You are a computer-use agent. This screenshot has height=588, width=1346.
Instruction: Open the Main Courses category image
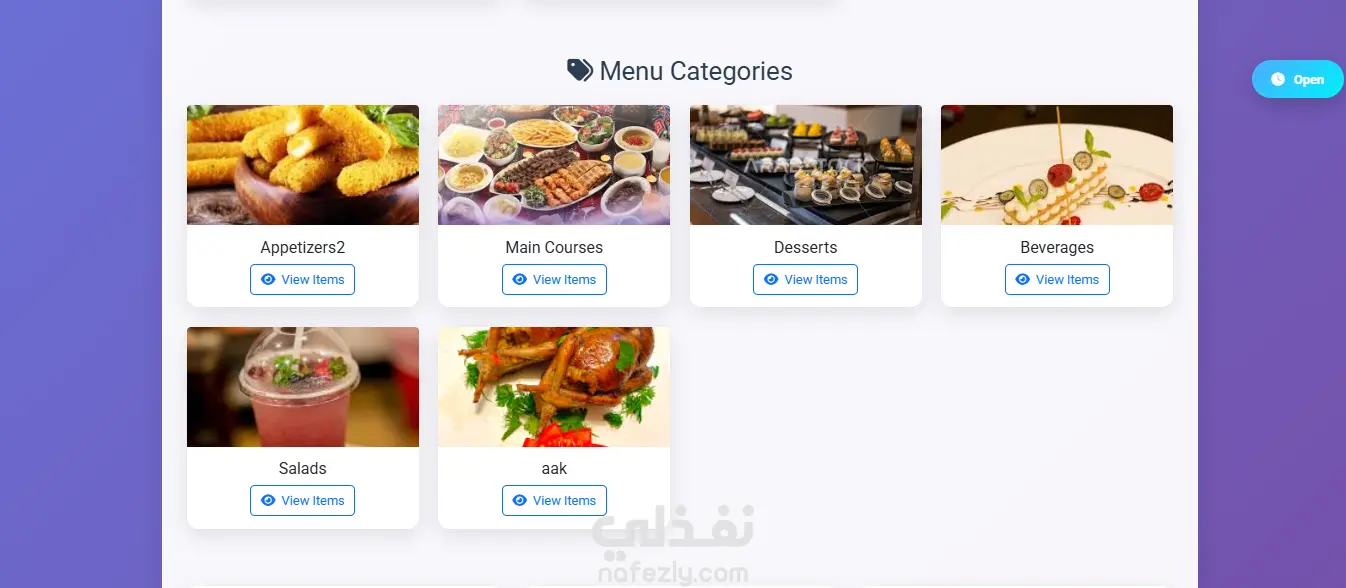(554, 165)
